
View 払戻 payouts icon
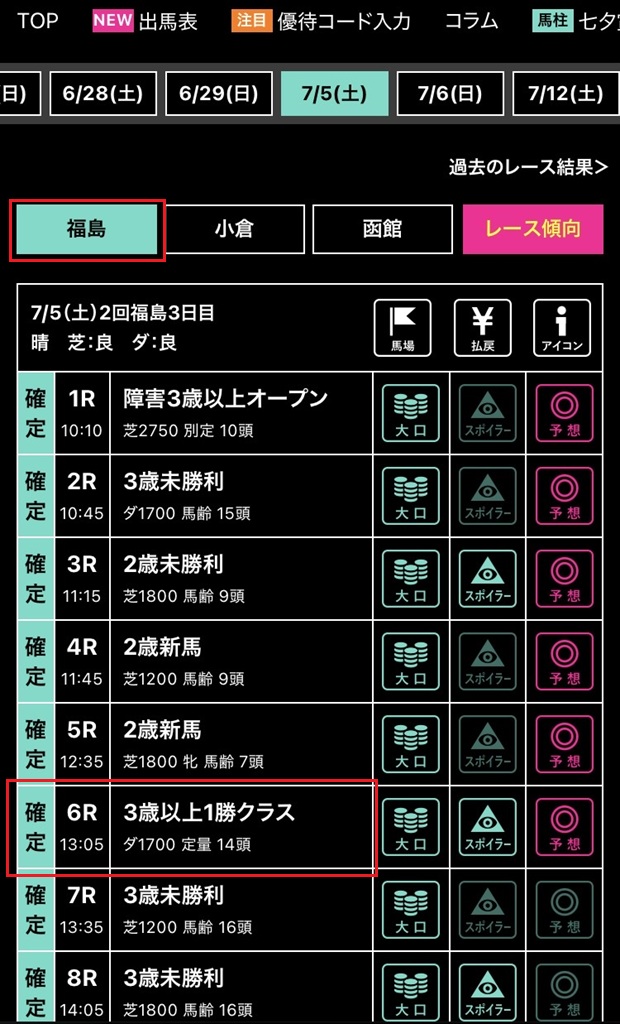tap(483, 327)
